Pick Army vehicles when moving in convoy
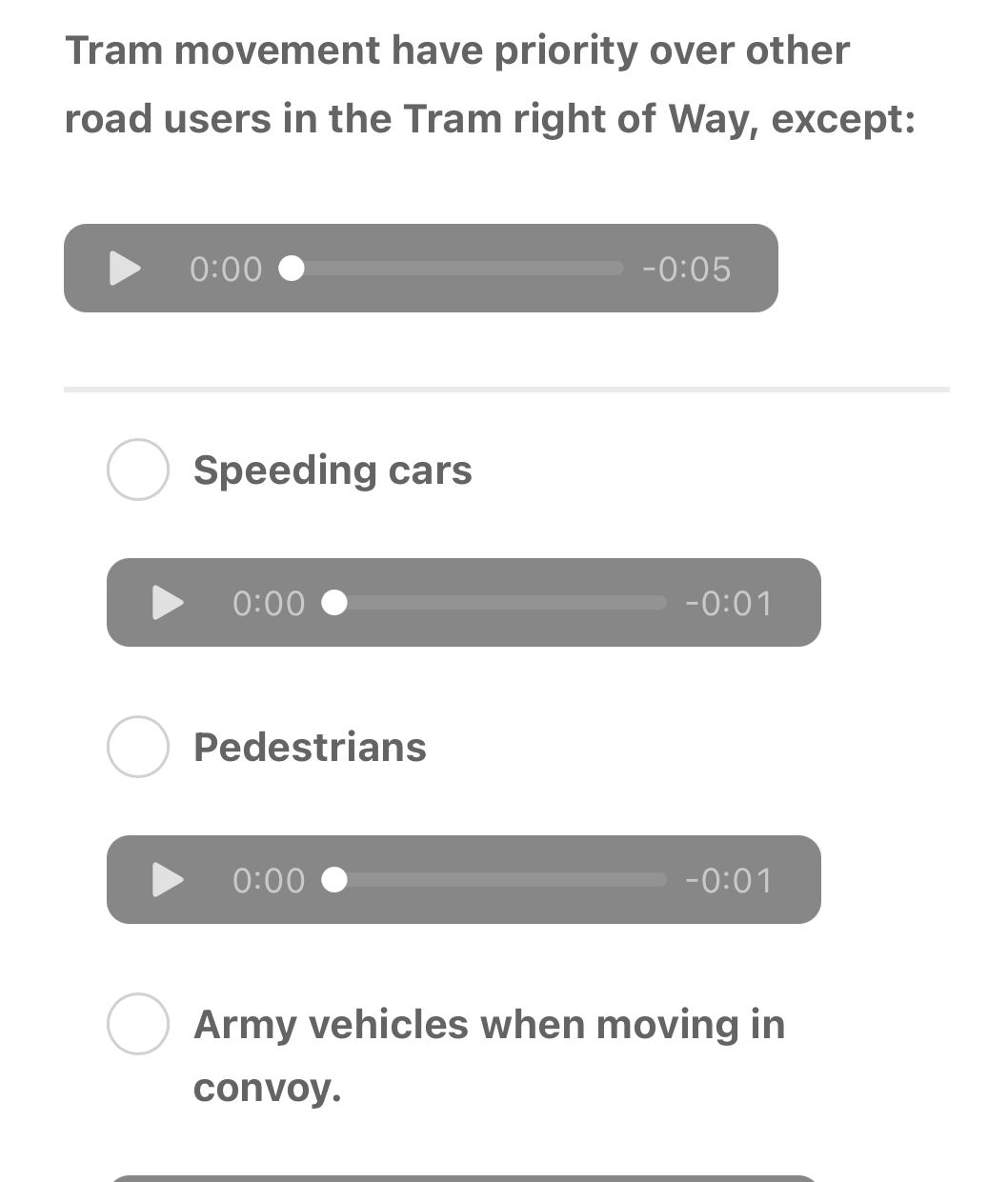The image size is (1008, 1182). coord(137,1026)
